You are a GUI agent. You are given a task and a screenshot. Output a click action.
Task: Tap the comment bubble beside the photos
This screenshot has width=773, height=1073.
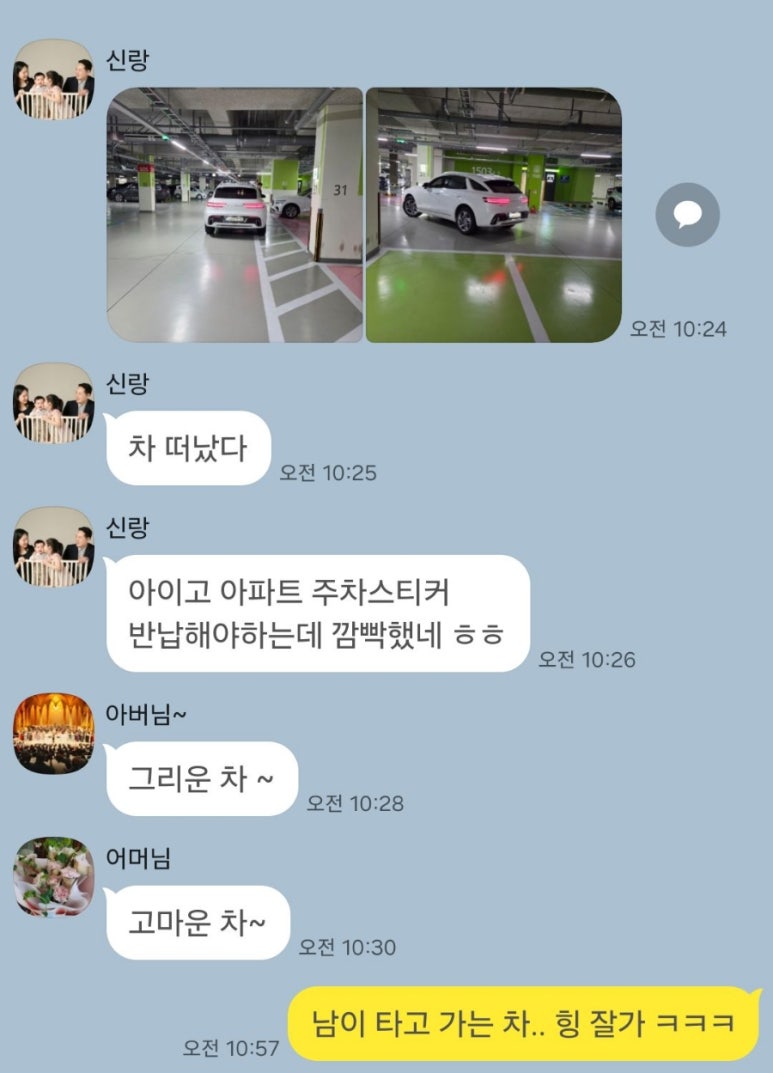click(687, 215)
